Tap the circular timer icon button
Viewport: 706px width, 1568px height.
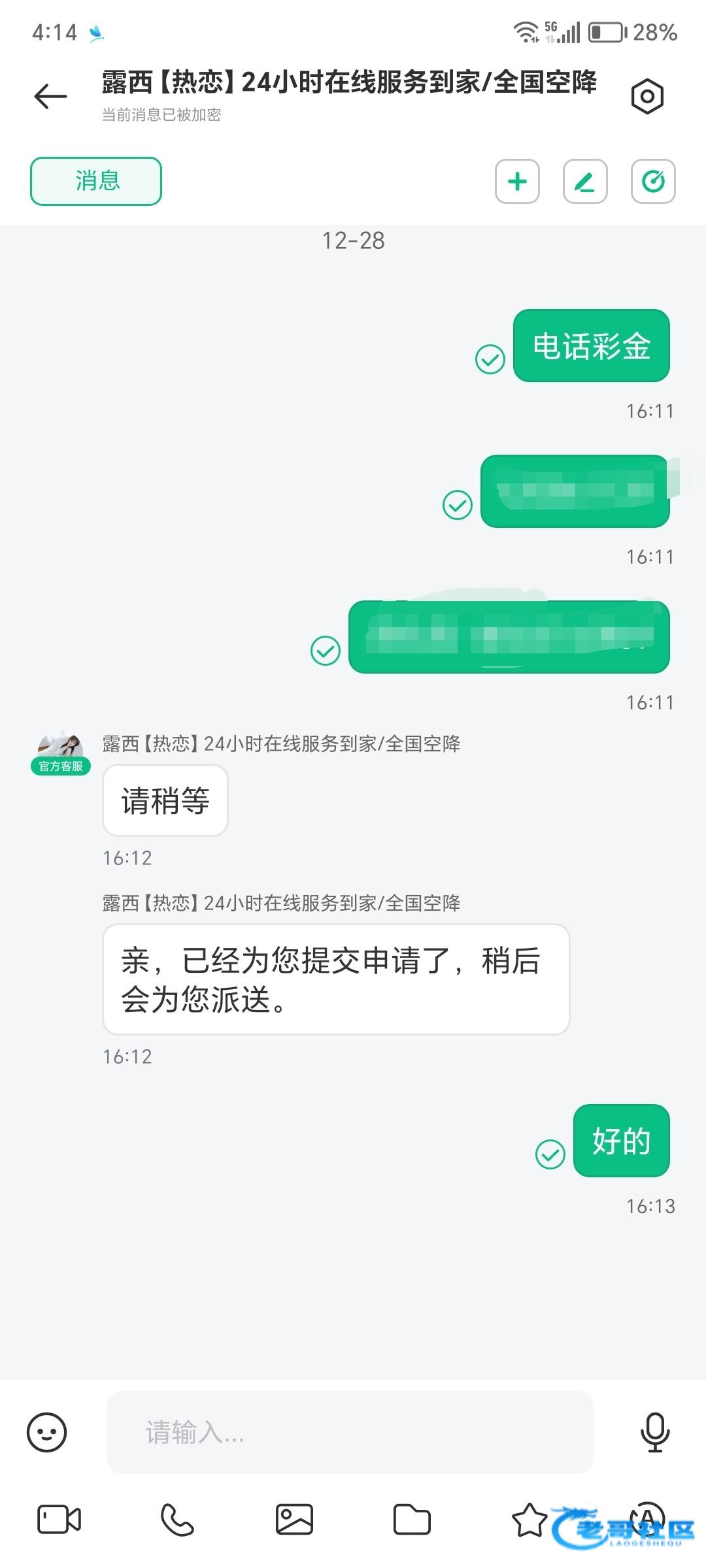(653, 181)
